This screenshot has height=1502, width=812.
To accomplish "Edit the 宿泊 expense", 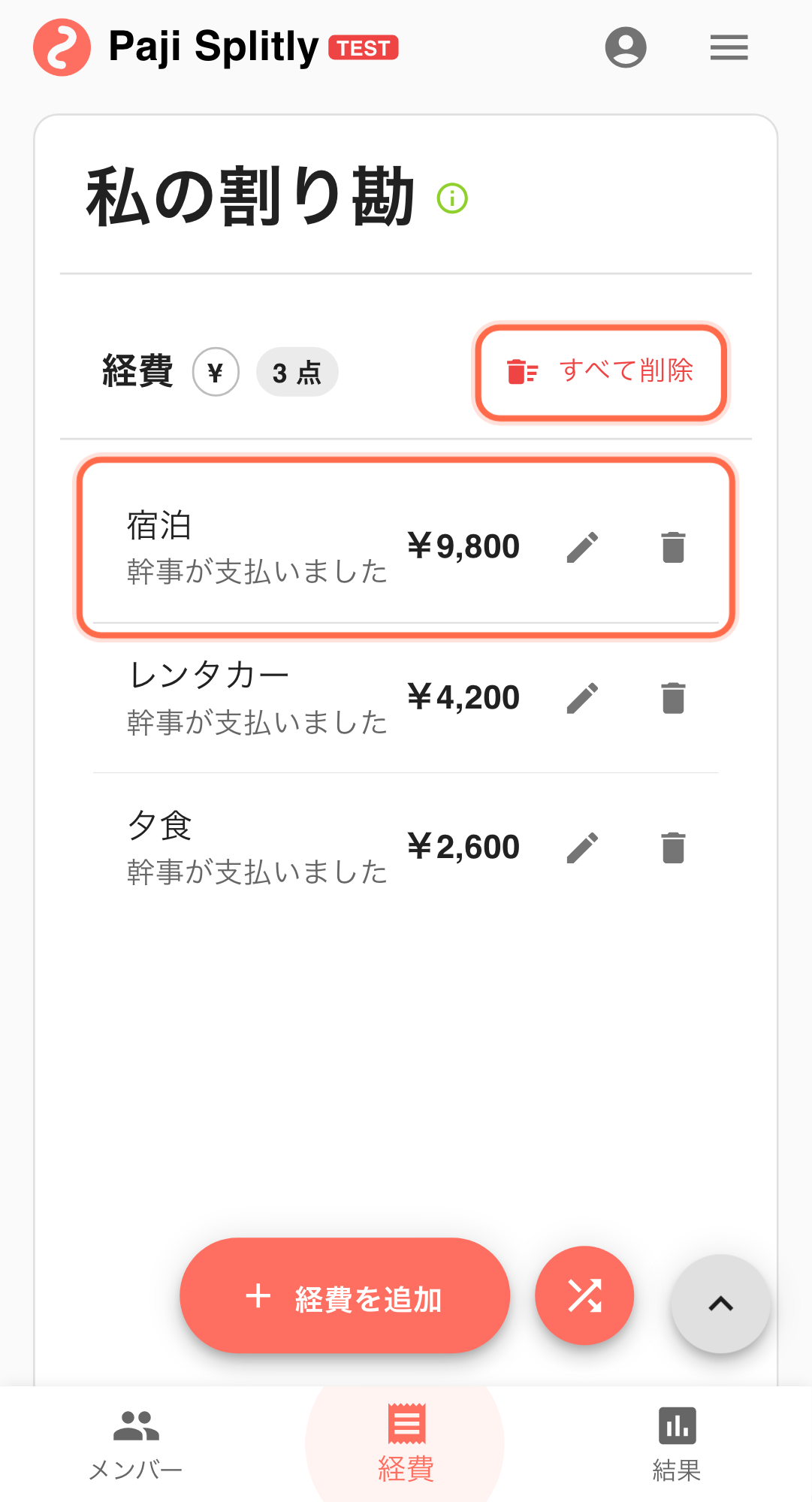I will 582,547.
